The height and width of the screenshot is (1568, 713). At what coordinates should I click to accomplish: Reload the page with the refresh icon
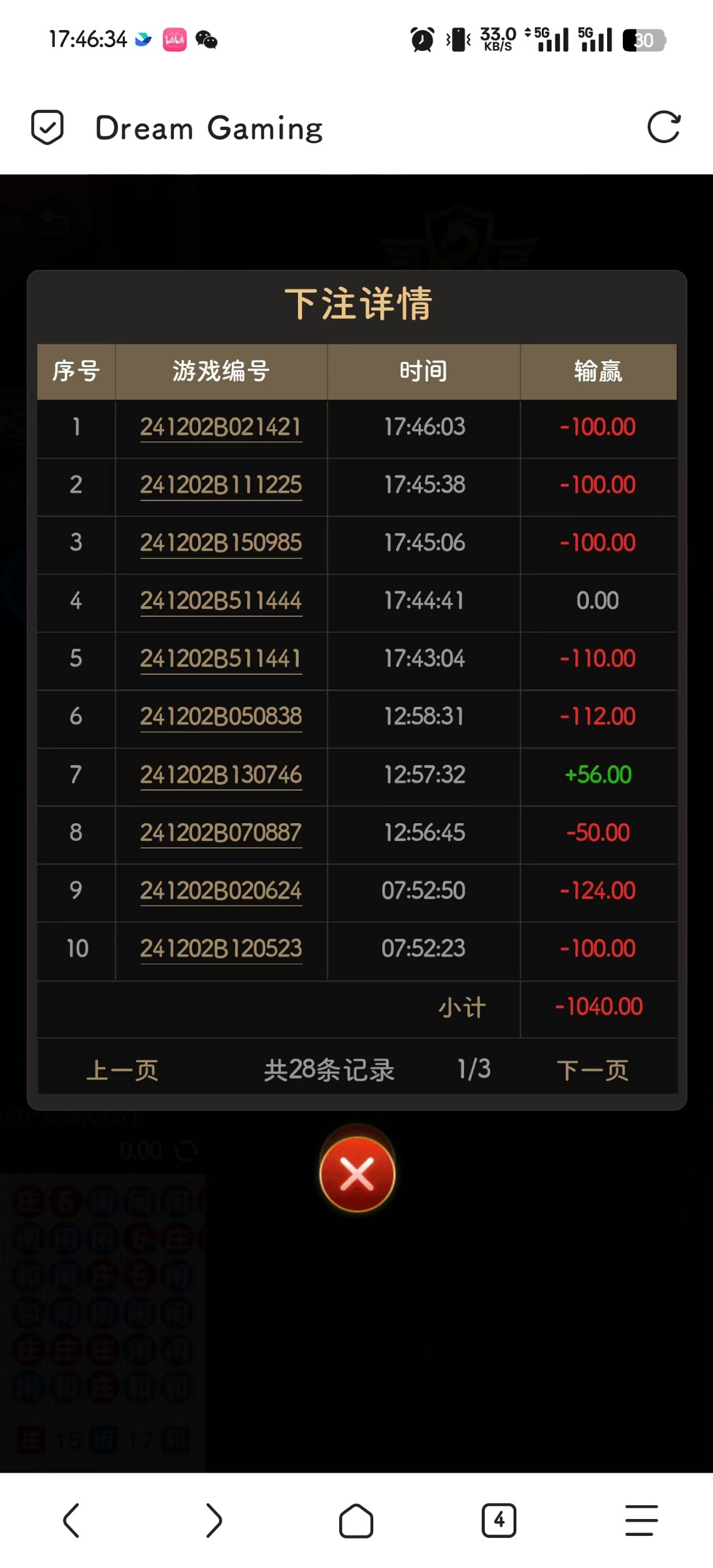point(663,127)
